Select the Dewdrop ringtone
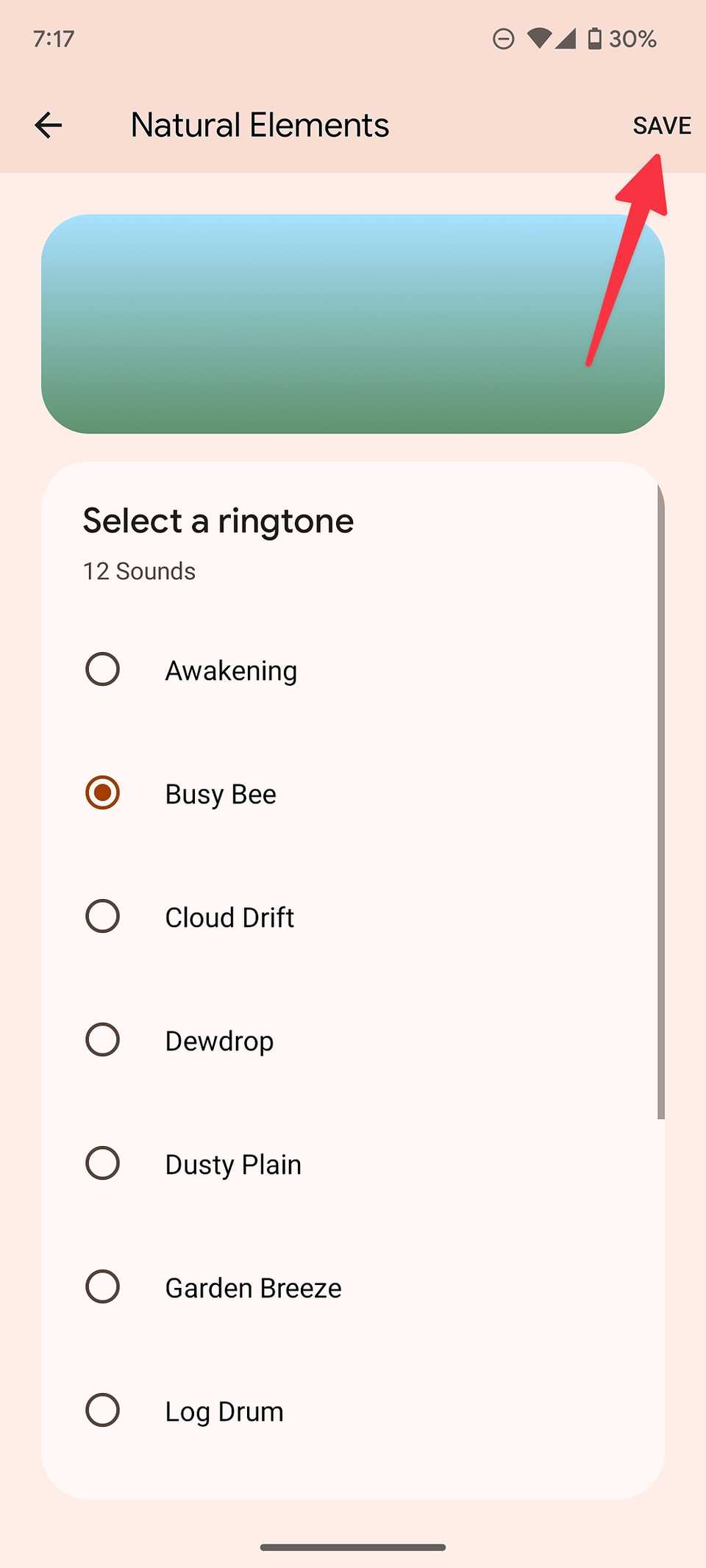The width and height of the screenshot is (706, 1568). click(102, 1039)
